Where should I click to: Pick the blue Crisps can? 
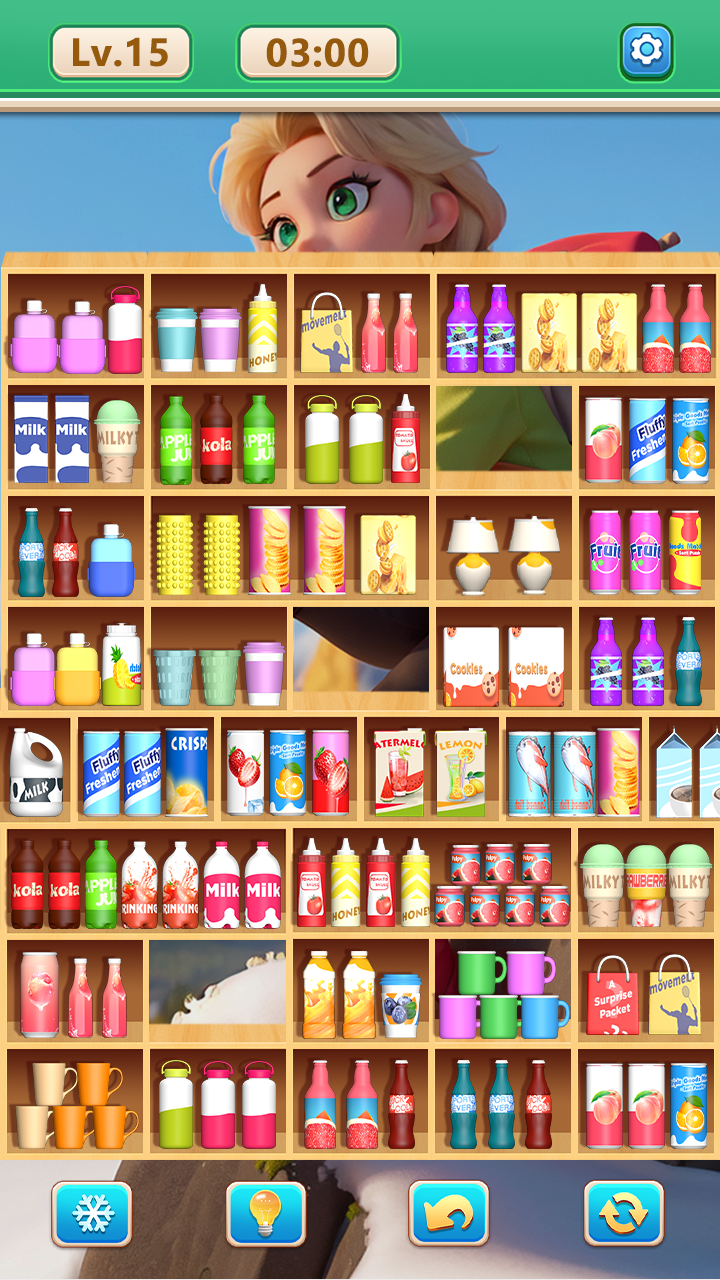187,772
